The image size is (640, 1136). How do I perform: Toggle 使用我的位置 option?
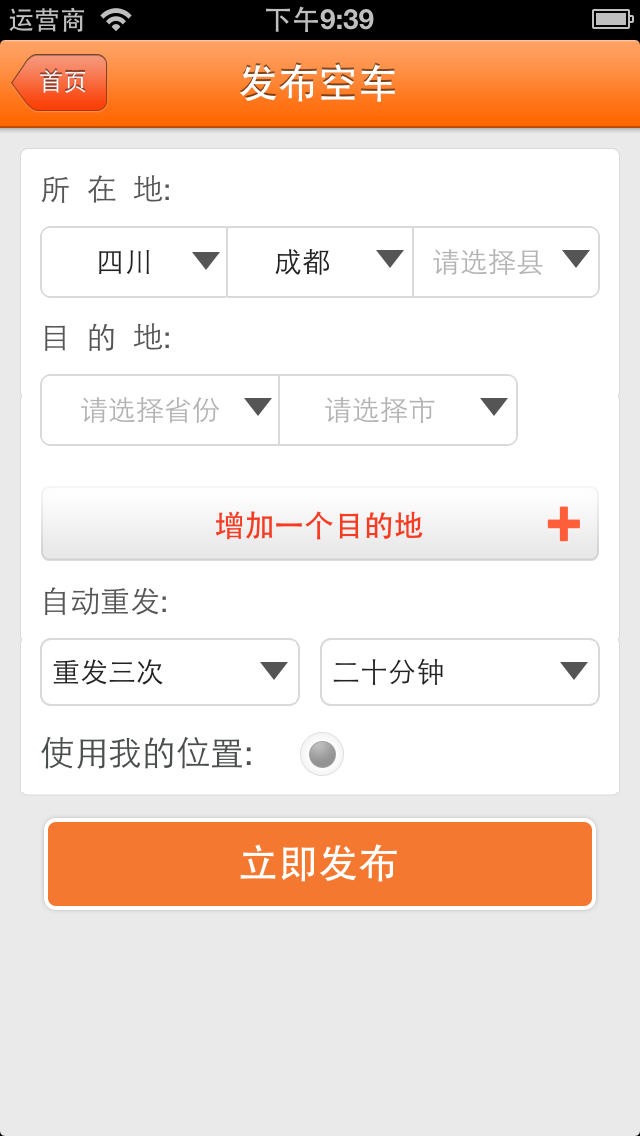coord(322,754)
